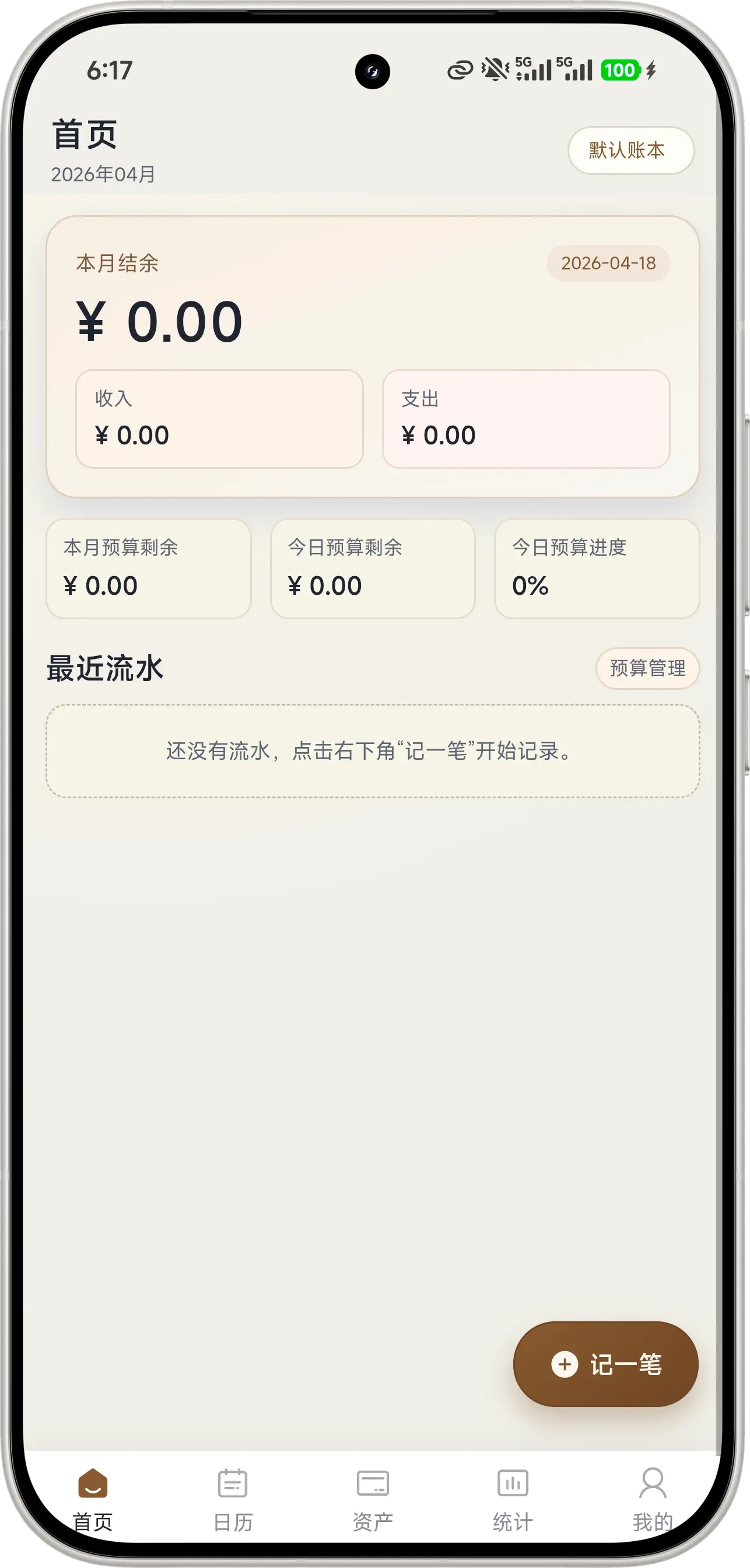750x1568 pixels.
Task: Open the 收入 income card
Action: 219,419
